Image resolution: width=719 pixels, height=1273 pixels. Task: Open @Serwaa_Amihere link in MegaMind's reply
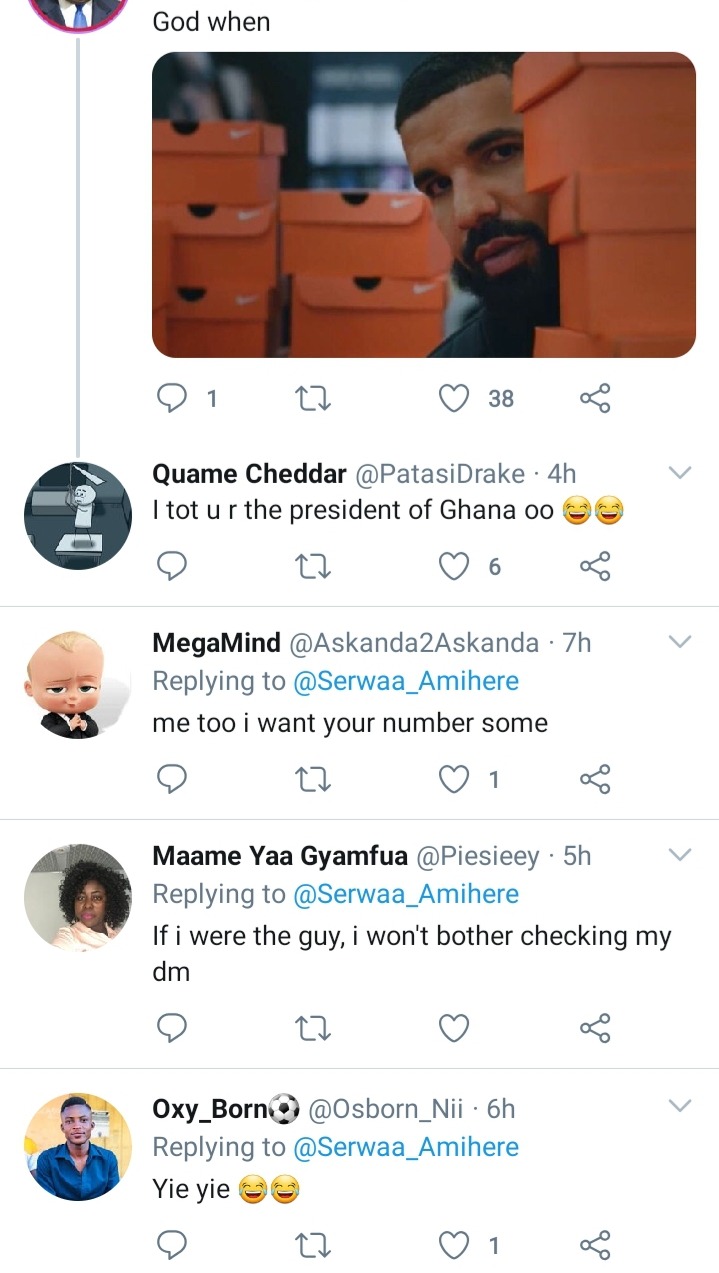406,682
